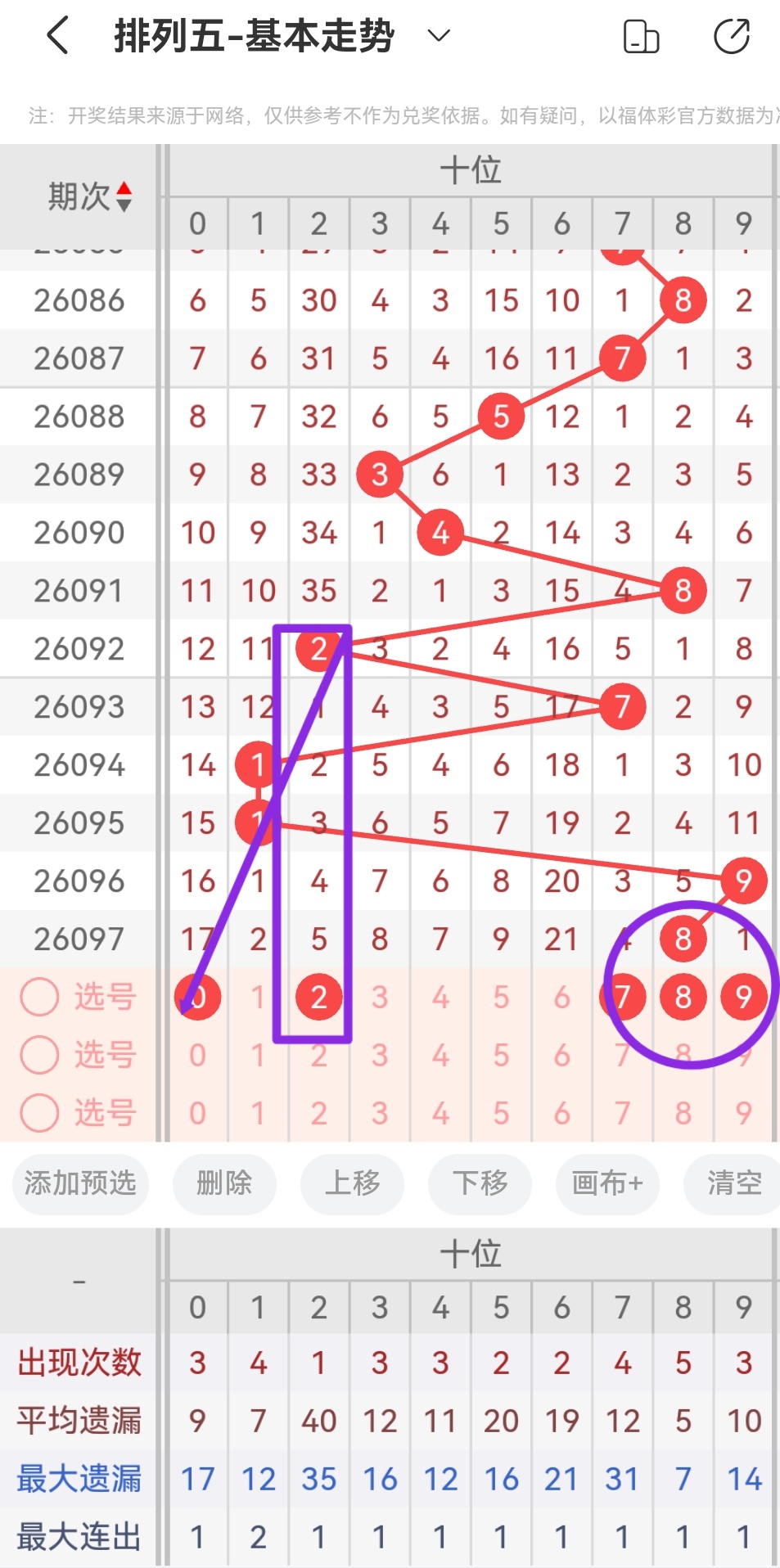Select the first 选号 radio circle

tap(38, 997)
